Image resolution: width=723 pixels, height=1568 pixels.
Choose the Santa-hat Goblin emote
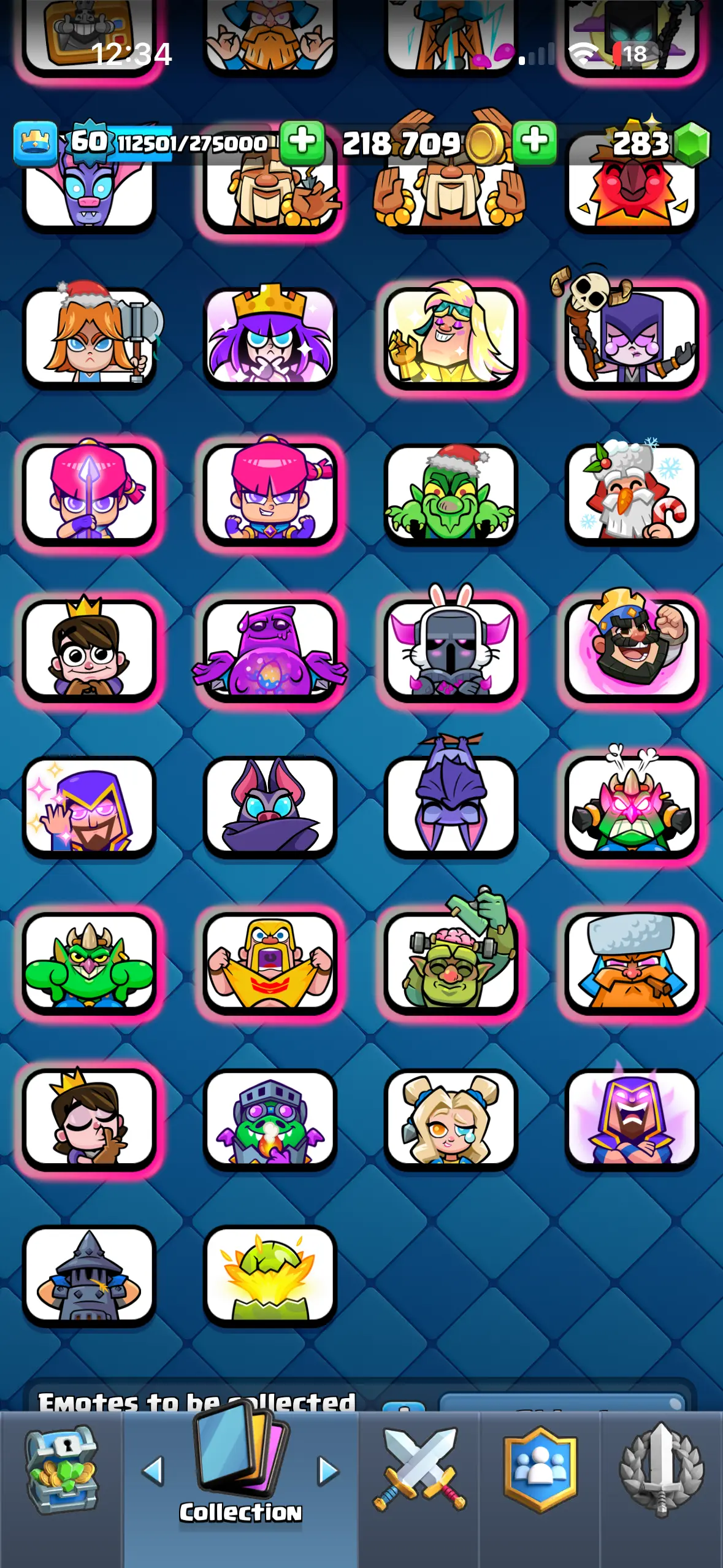(x=451, y=494)
